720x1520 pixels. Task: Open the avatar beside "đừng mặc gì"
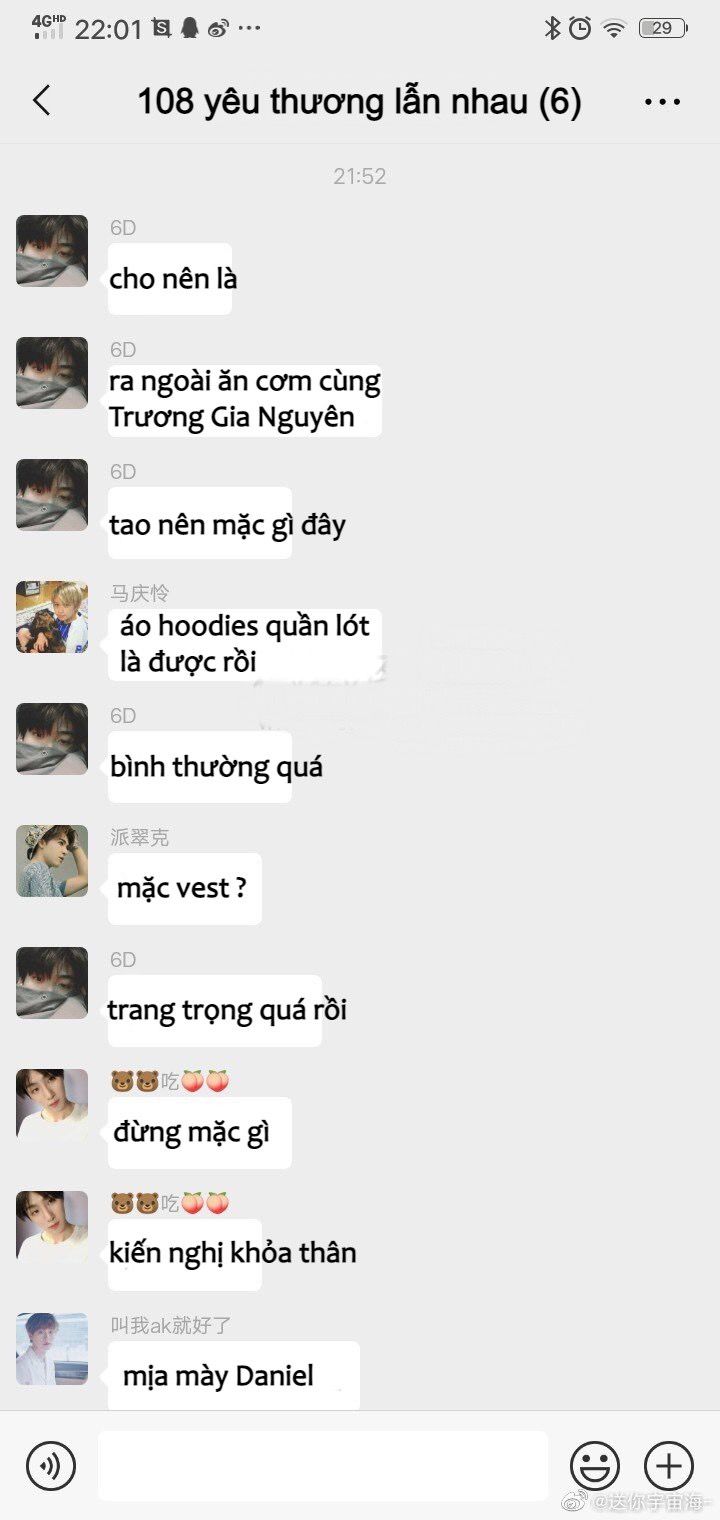52,1105
